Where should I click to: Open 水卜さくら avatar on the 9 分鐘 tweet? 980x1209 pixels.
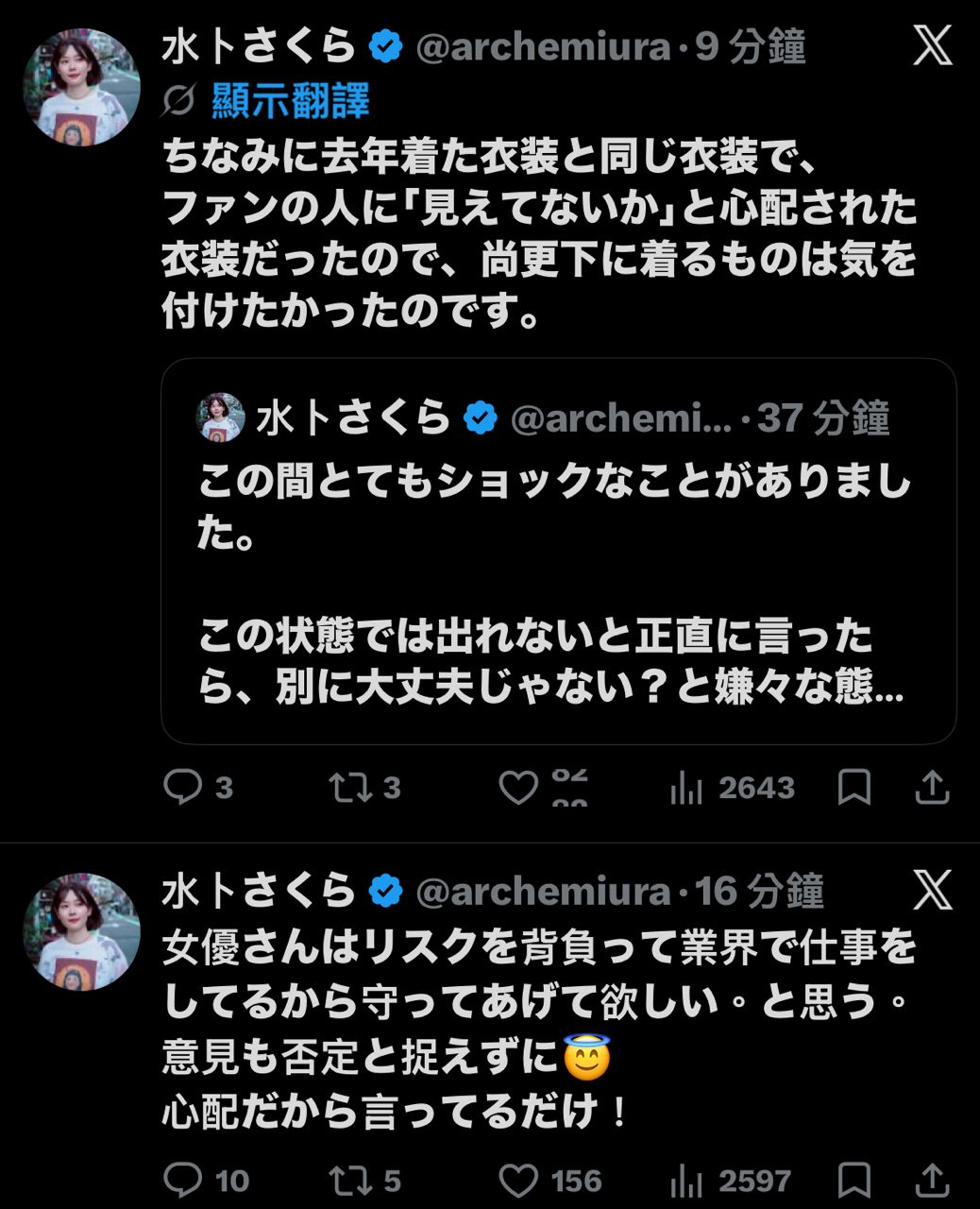click(x=81, y=87)
